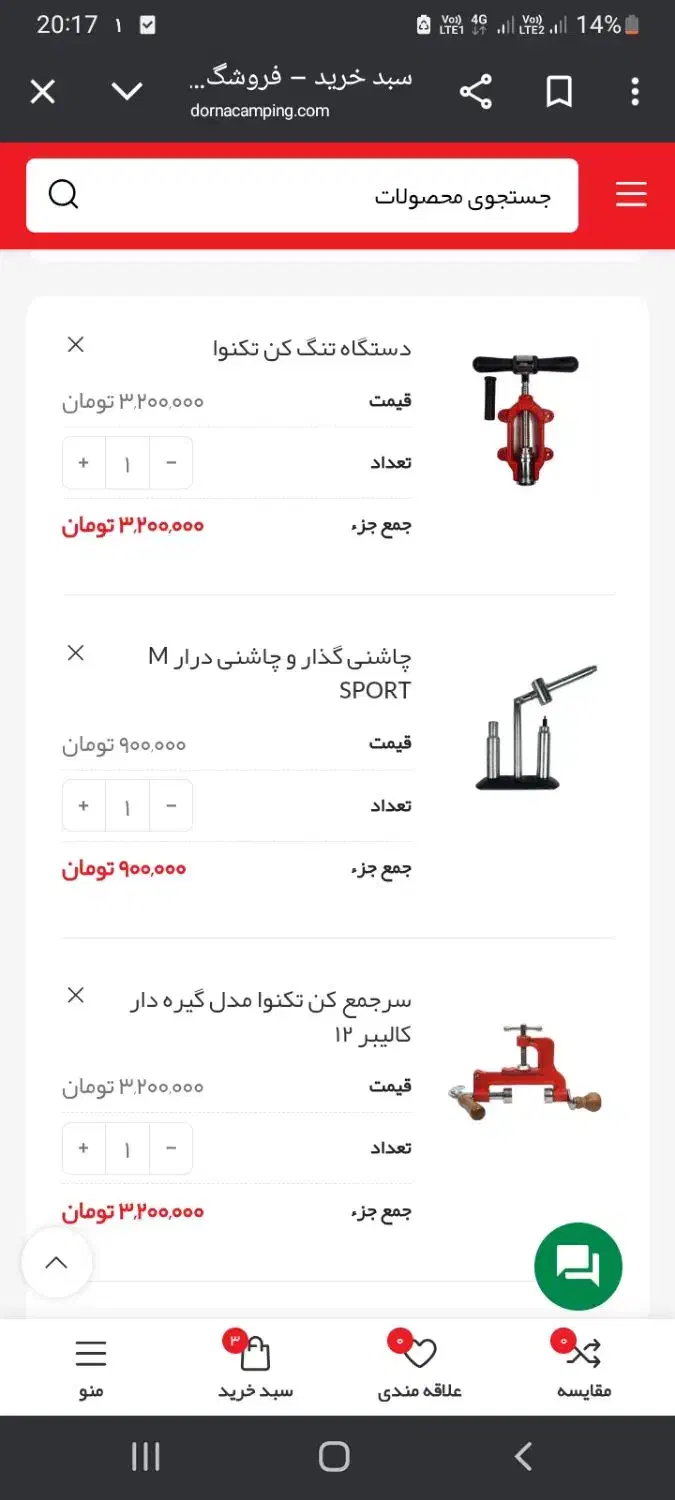This screenshot has width=675, height=1500.
Task: Remove دستگاه تنگ کن تکنوا from cart
Action: 76,345
